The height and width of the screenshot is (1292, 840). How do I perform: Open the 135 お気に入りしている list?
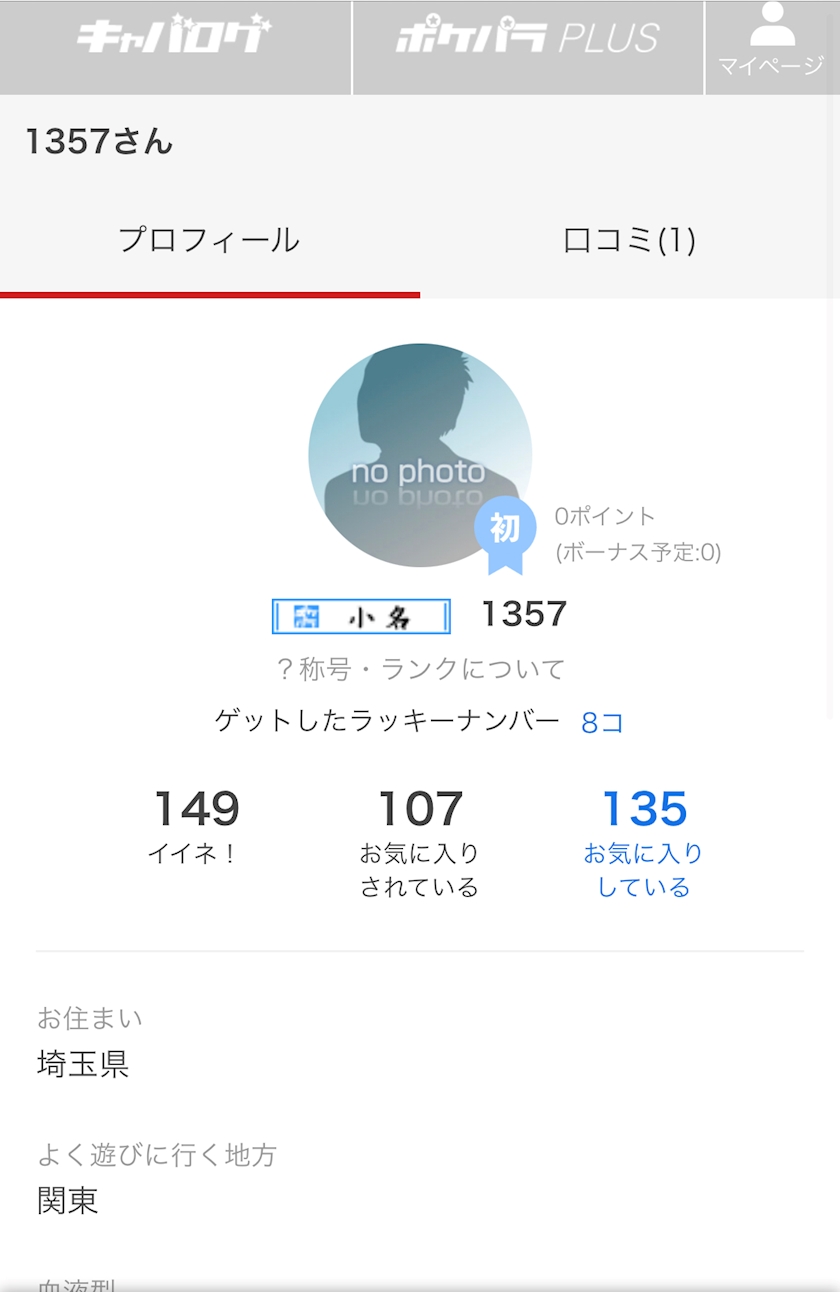(x=644, y=842)
